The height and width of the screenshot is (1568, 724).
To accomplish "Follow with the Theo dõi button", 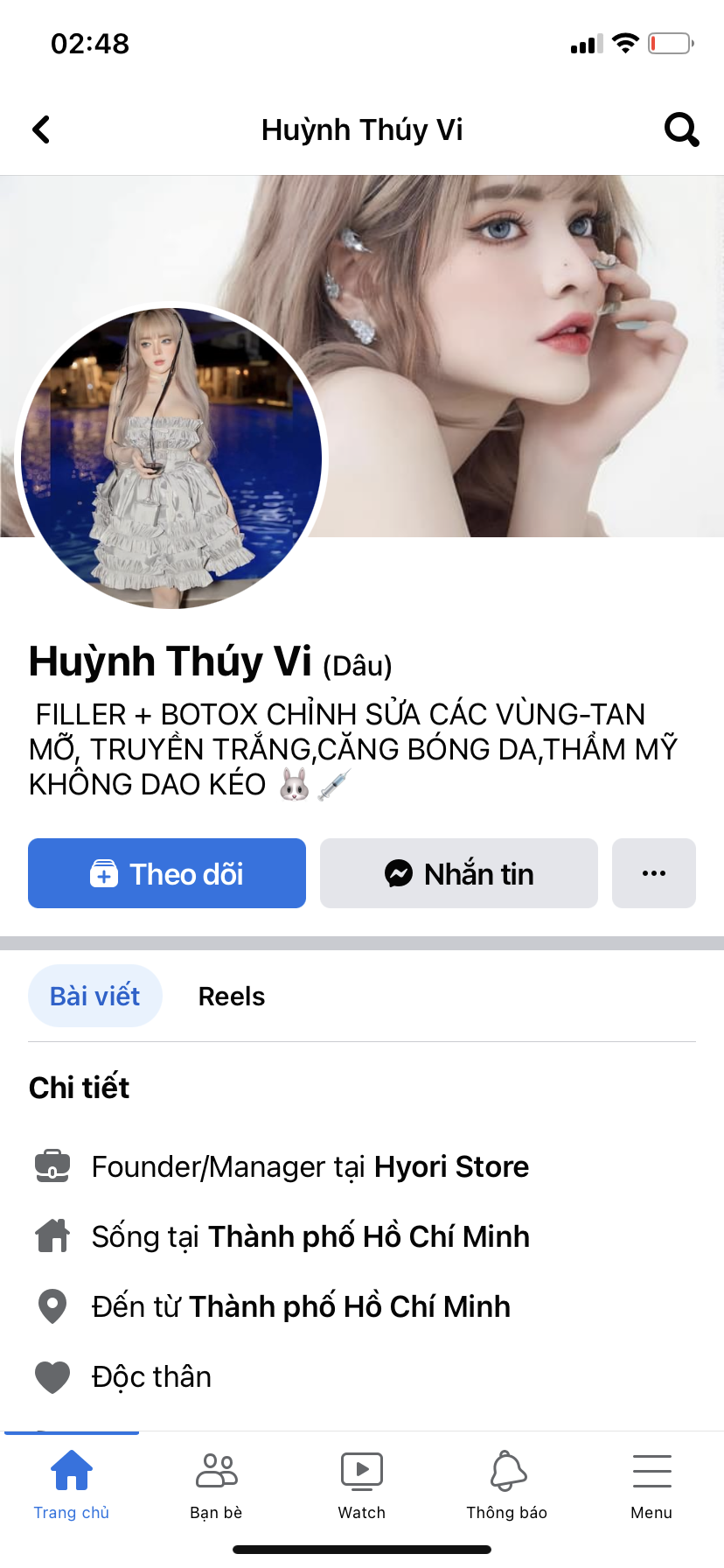I will click(167, 873).
